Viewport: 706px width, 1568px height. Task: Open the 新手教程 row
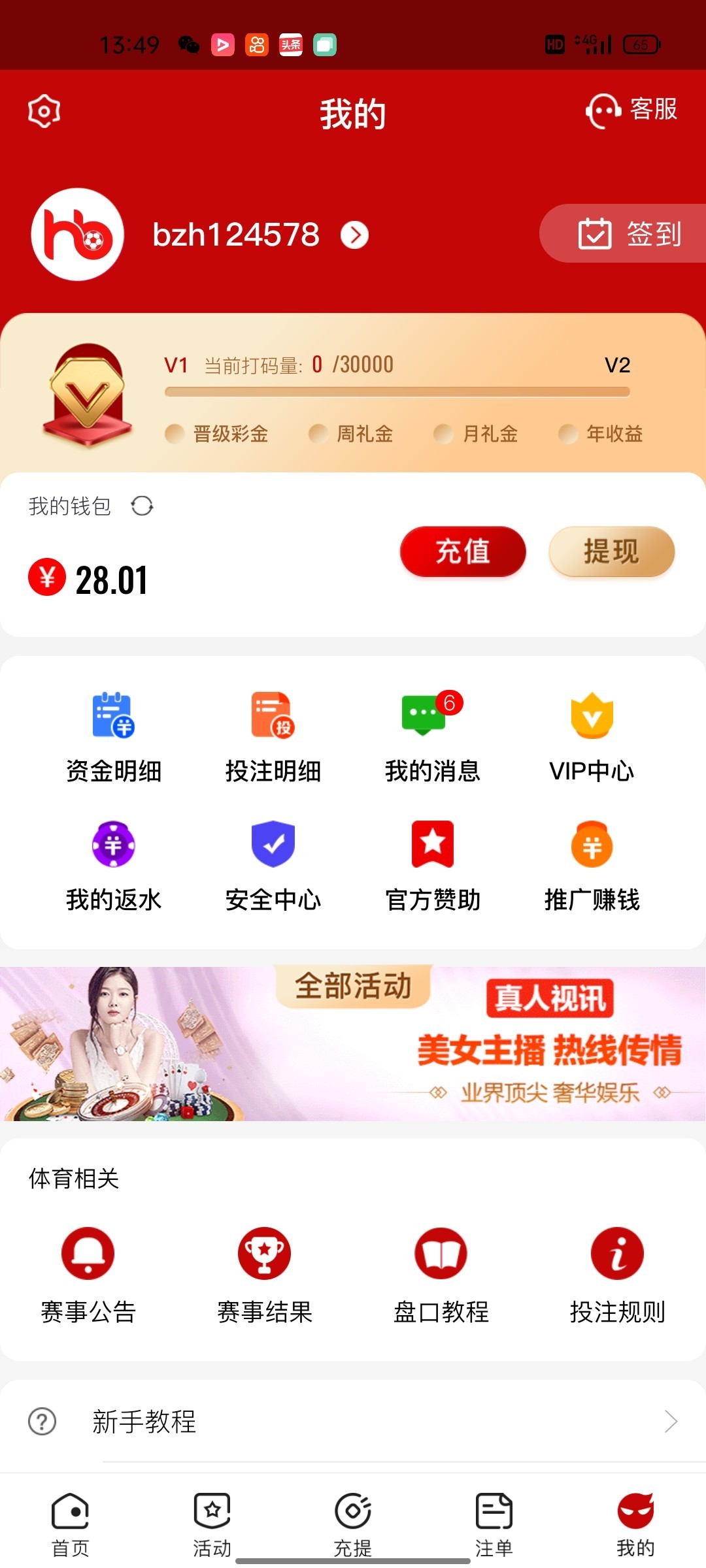pos(353,1421)
